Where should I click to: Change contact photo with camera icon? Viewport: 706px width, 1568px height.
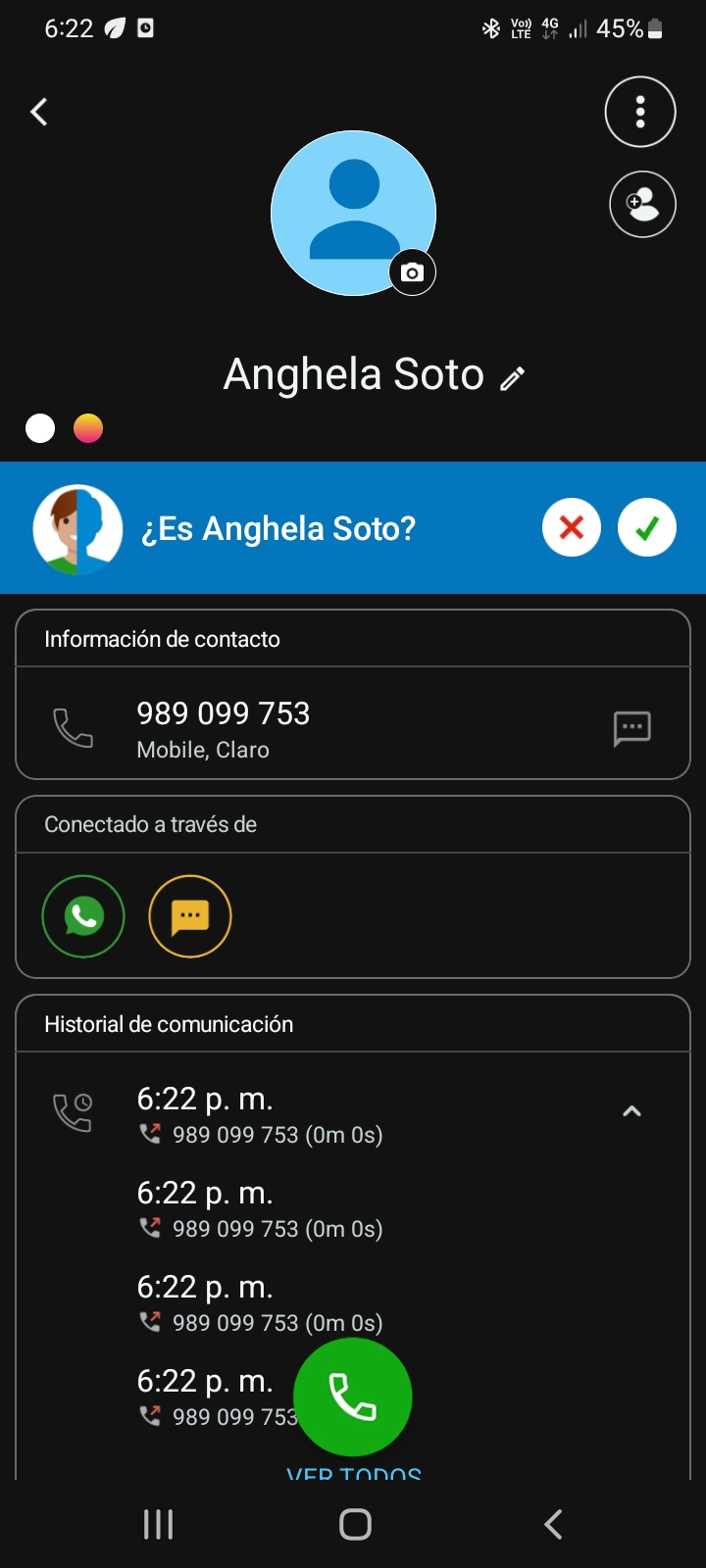(x=413, y=272)
